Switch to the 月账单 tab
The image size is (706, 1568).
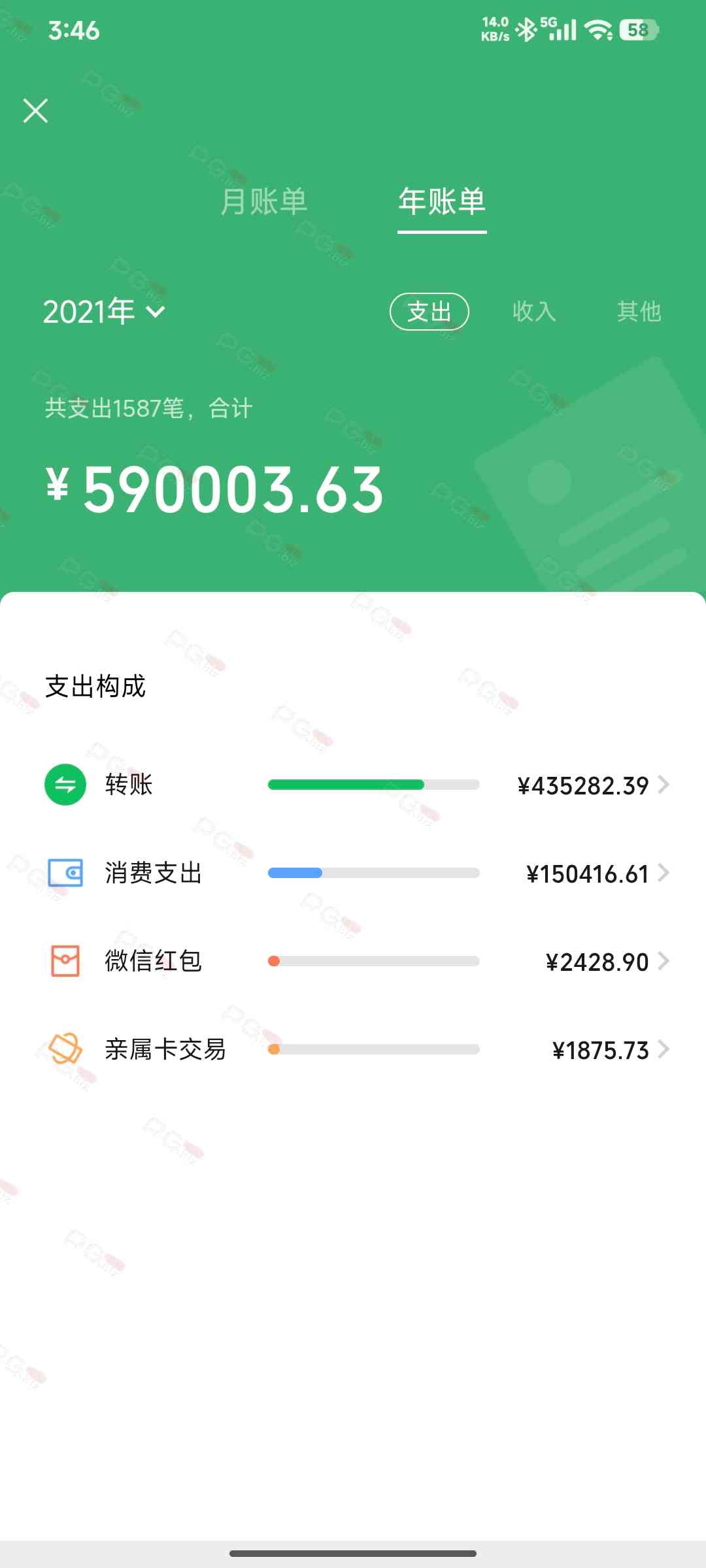[263, 201]
